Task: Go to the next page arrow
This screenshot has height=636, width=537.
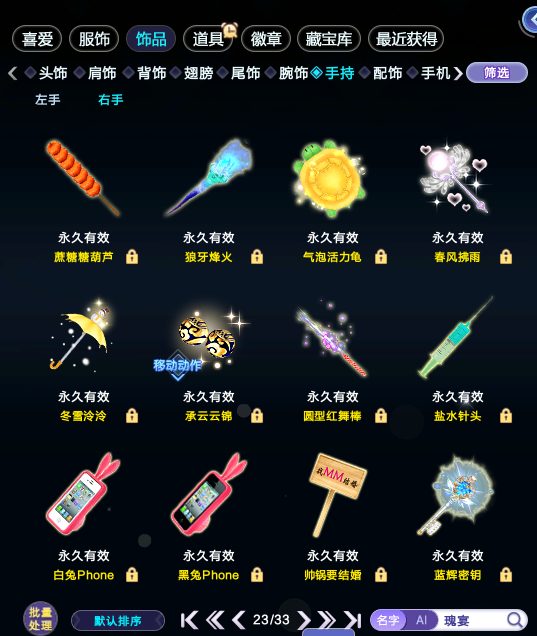Action: [x=303, y=620]
